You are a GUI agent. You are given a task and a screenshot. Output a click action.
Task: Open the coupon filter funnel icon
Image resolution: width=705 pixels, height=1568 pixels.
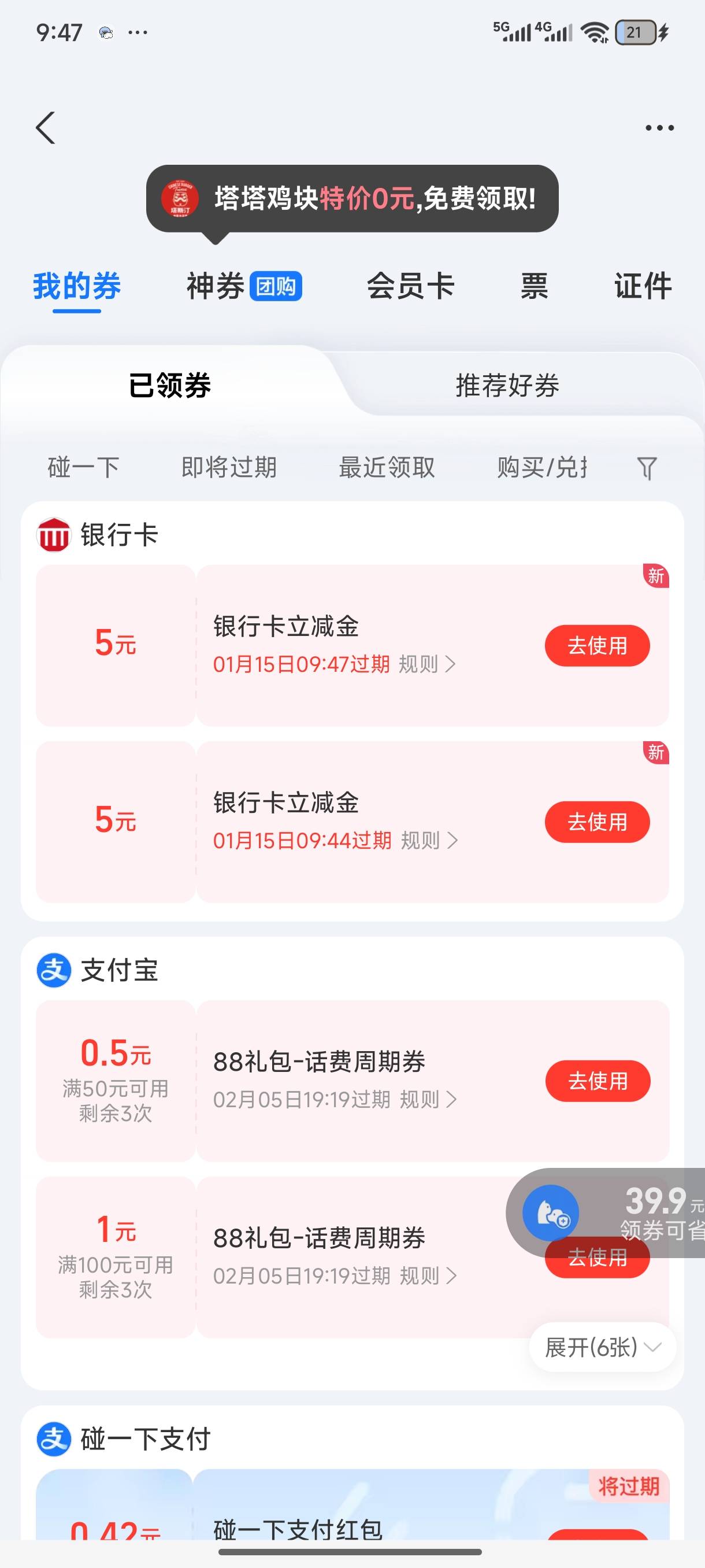click(647, 468)
